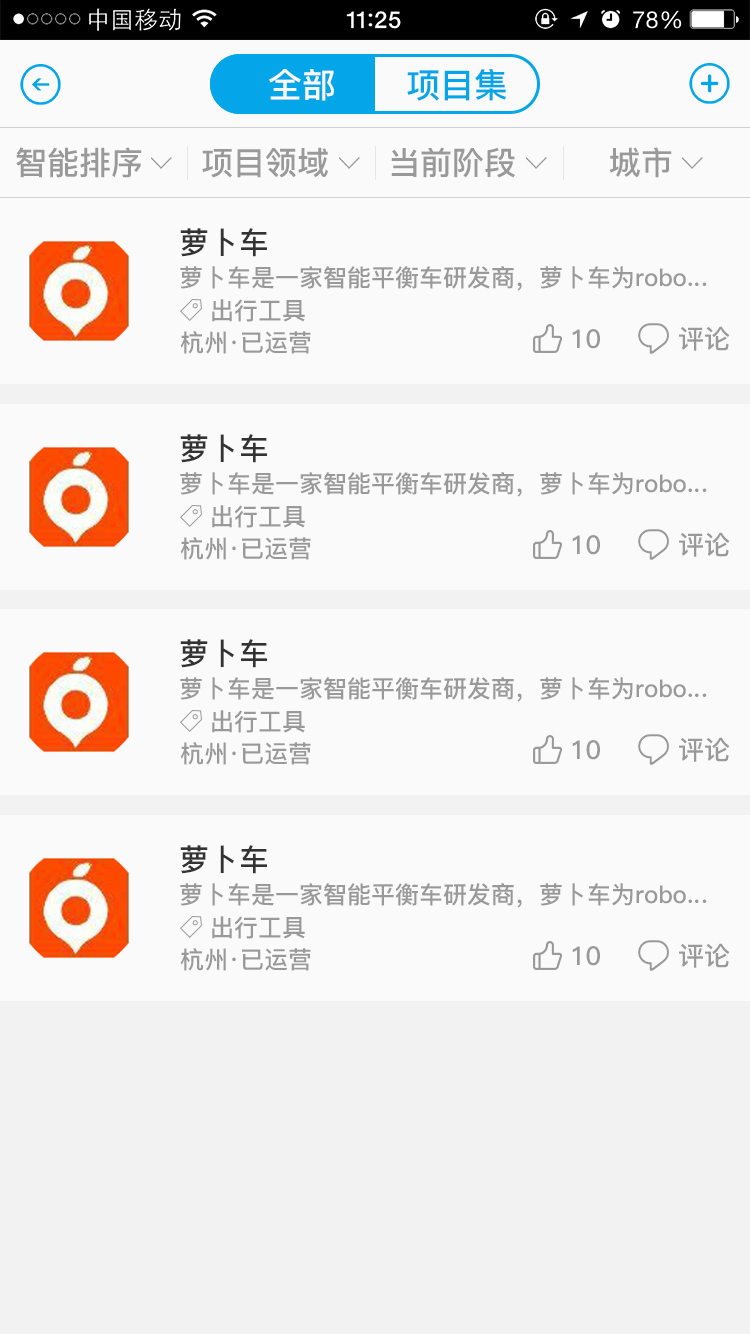Tap the comment bubble icon in the third item
This screenshot has width=750, height=1334.
[654, 749]
